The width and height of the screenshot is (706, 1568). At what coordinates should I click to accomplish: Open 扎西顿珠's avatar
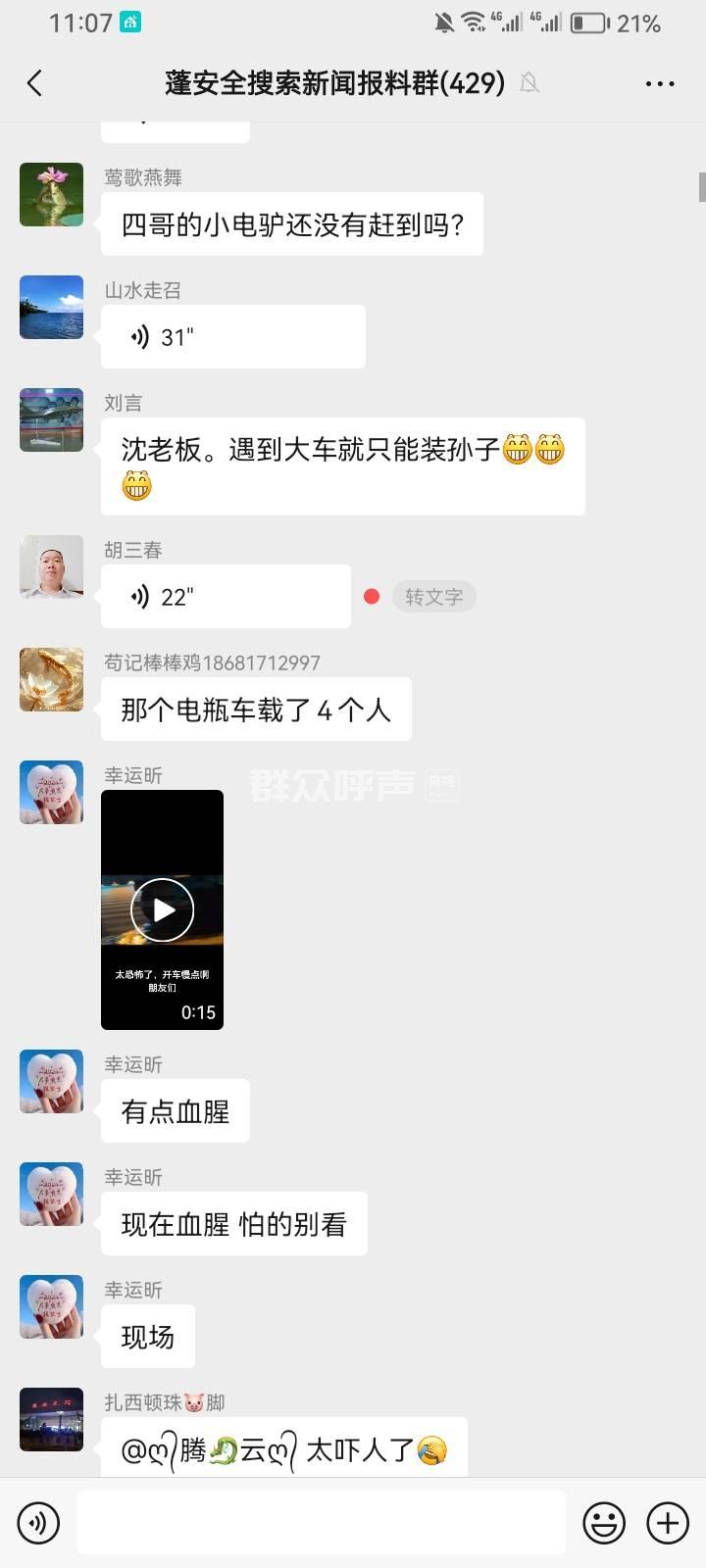coord(52,1420)
